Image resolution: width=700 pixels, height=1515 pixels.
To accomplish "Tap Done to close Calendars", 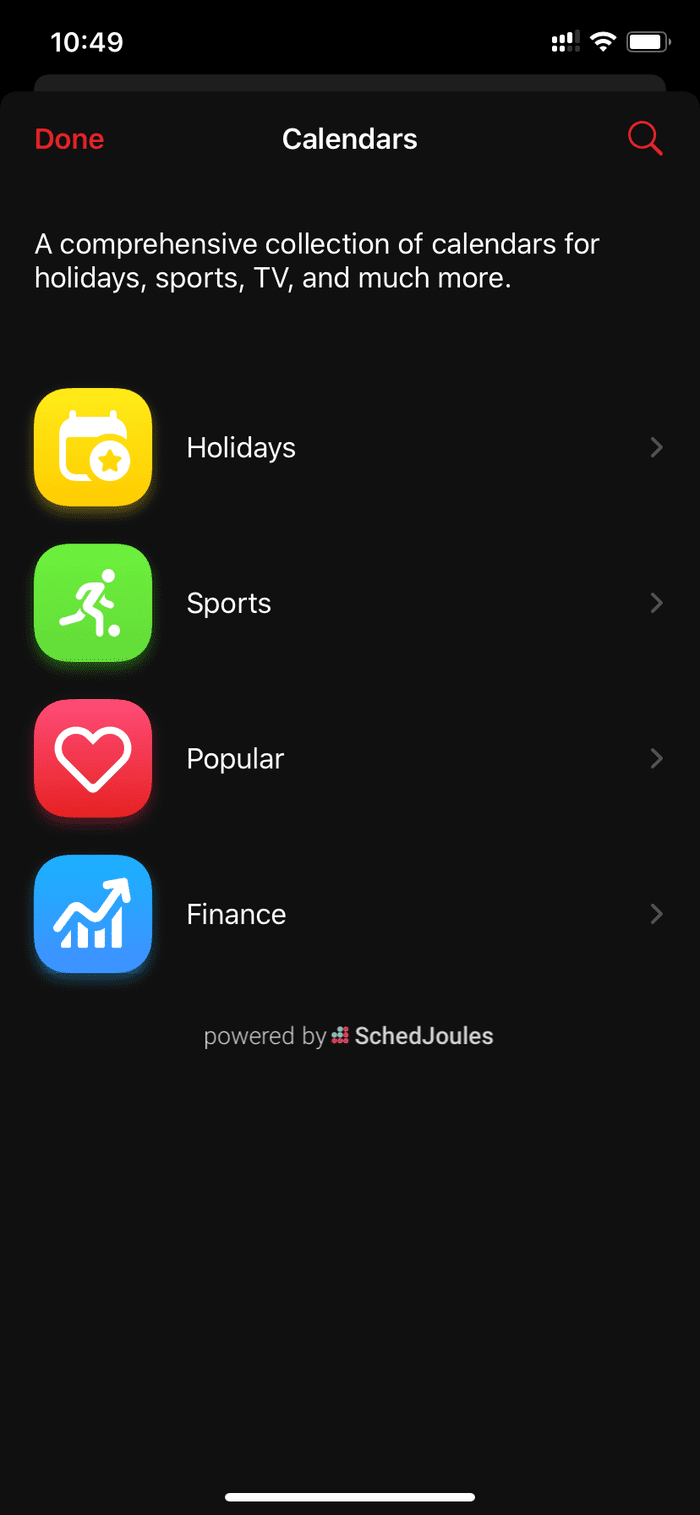I will point(69,139).
